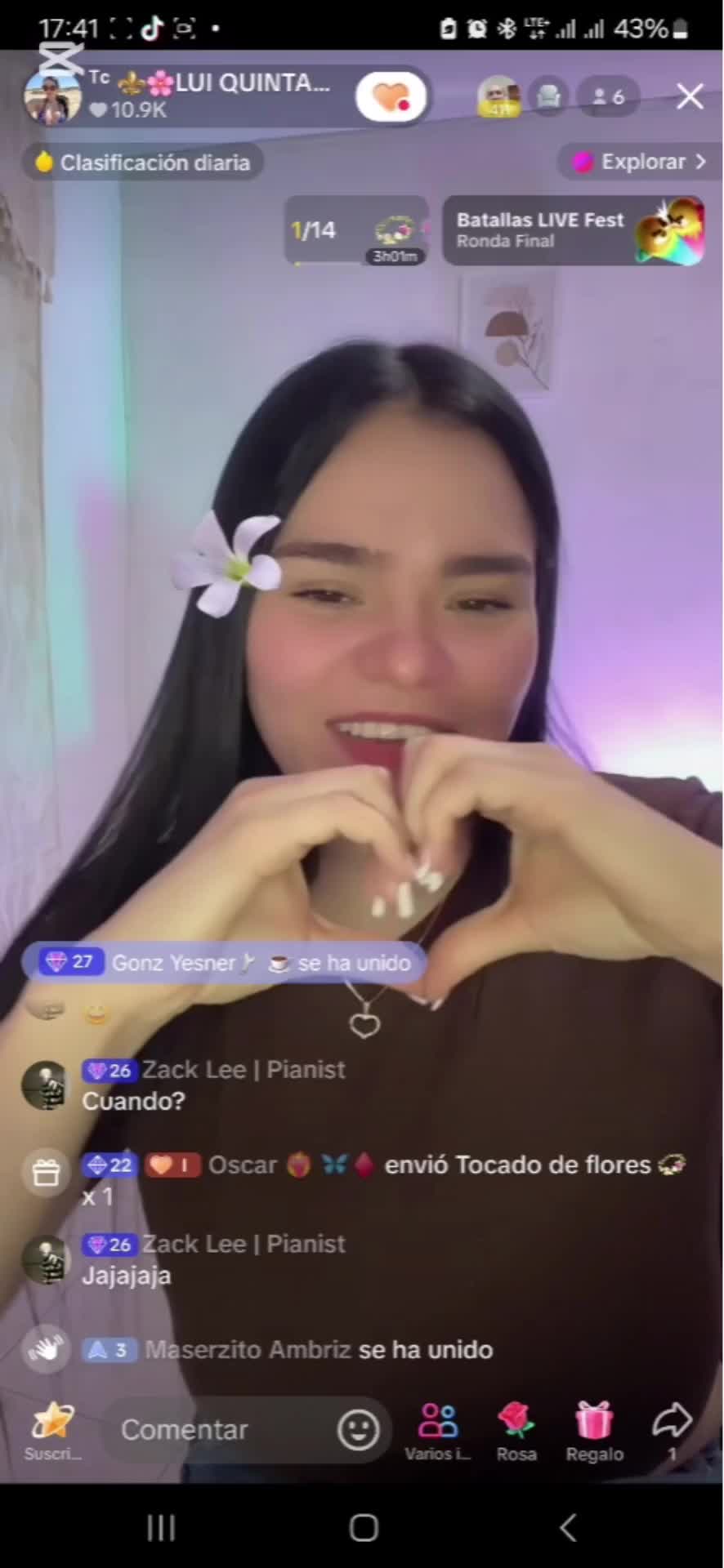
Task: Open Zack Lee's profile from Cuando? comment
Action: tap(44, 1085)
